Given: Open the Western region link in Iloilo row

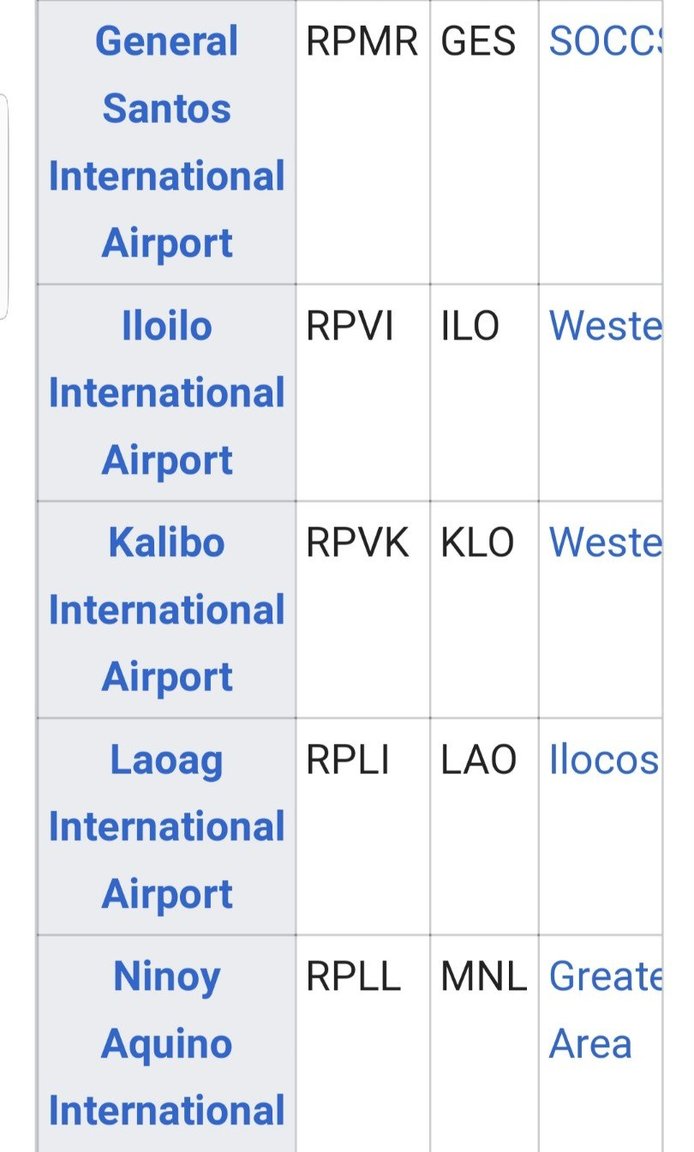Looking at the screenshot, I should [604, 326].
